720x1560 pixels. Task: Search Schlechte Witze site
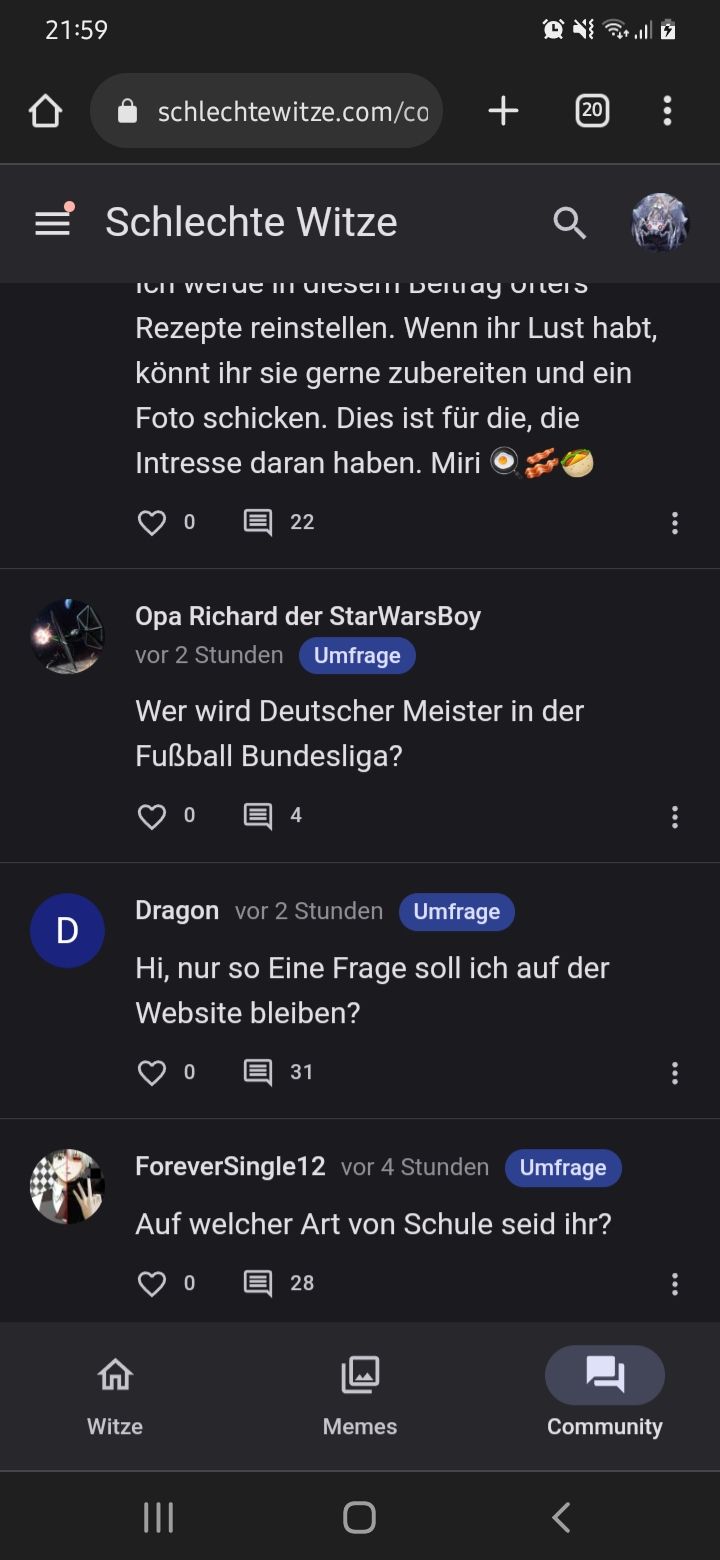tap(569, 222)
